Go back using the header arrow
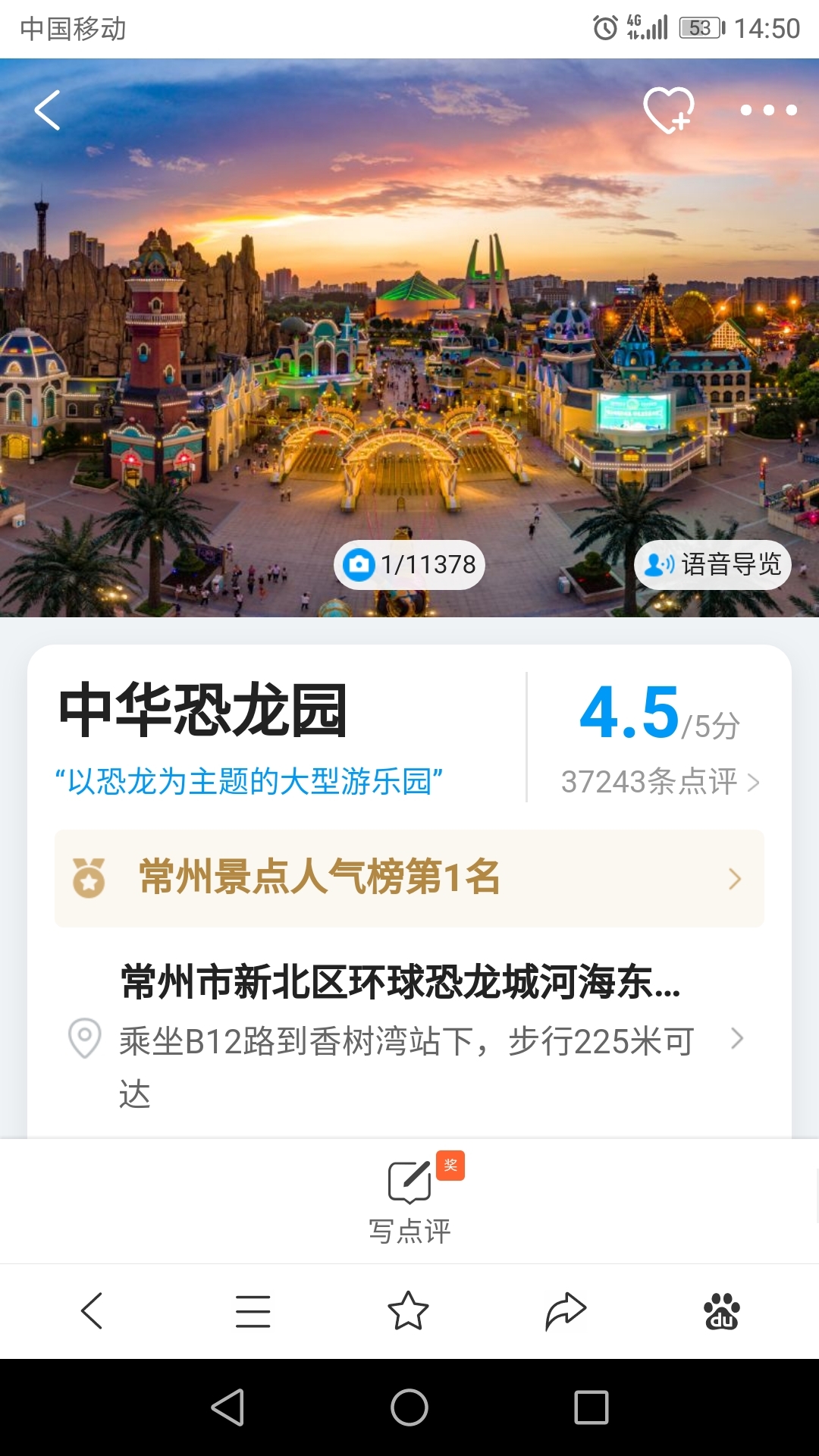This screenshot has width=819, height=1456. [x=47, y=111]
